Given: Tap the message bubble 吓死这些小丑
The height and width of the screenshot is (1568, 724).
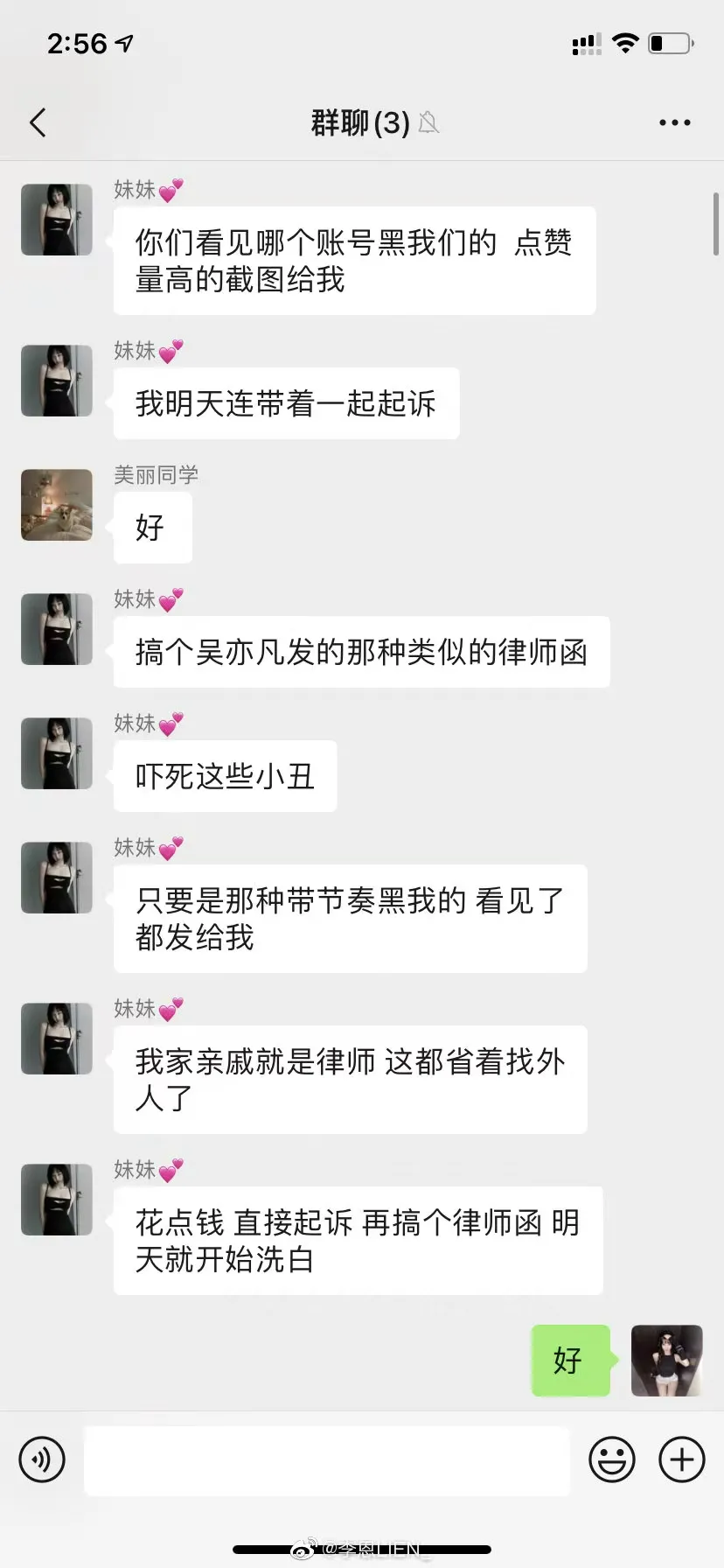Looking at the screenshot, I should tap(224, 776).
